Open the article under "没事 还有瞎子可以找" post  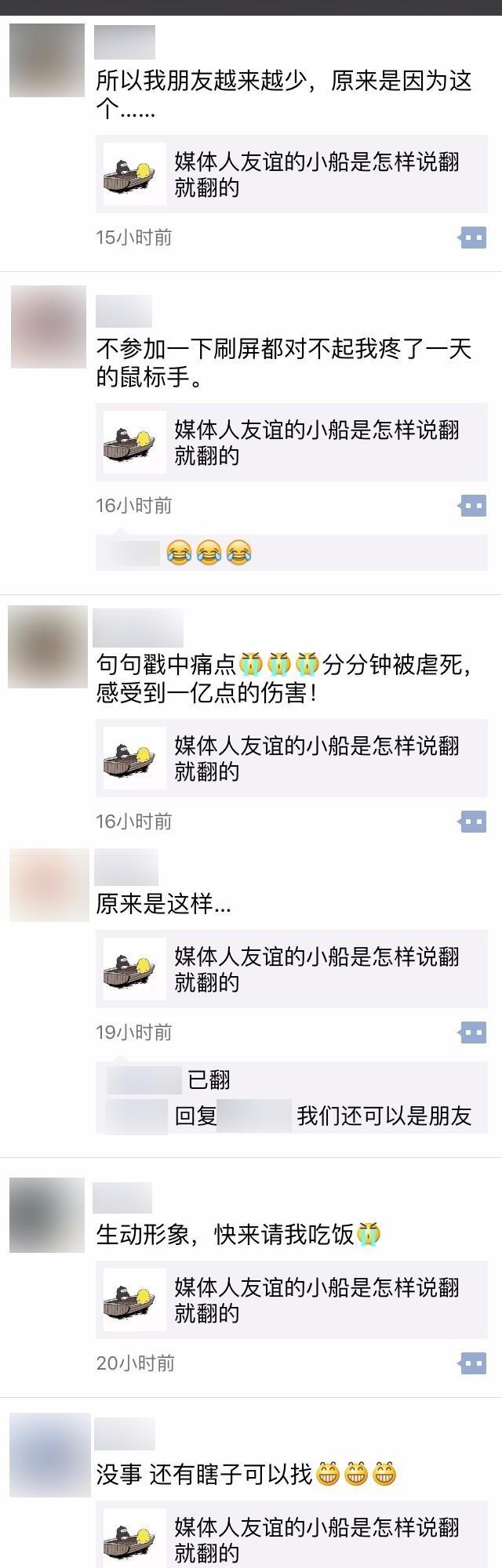tap(291, 1539)
